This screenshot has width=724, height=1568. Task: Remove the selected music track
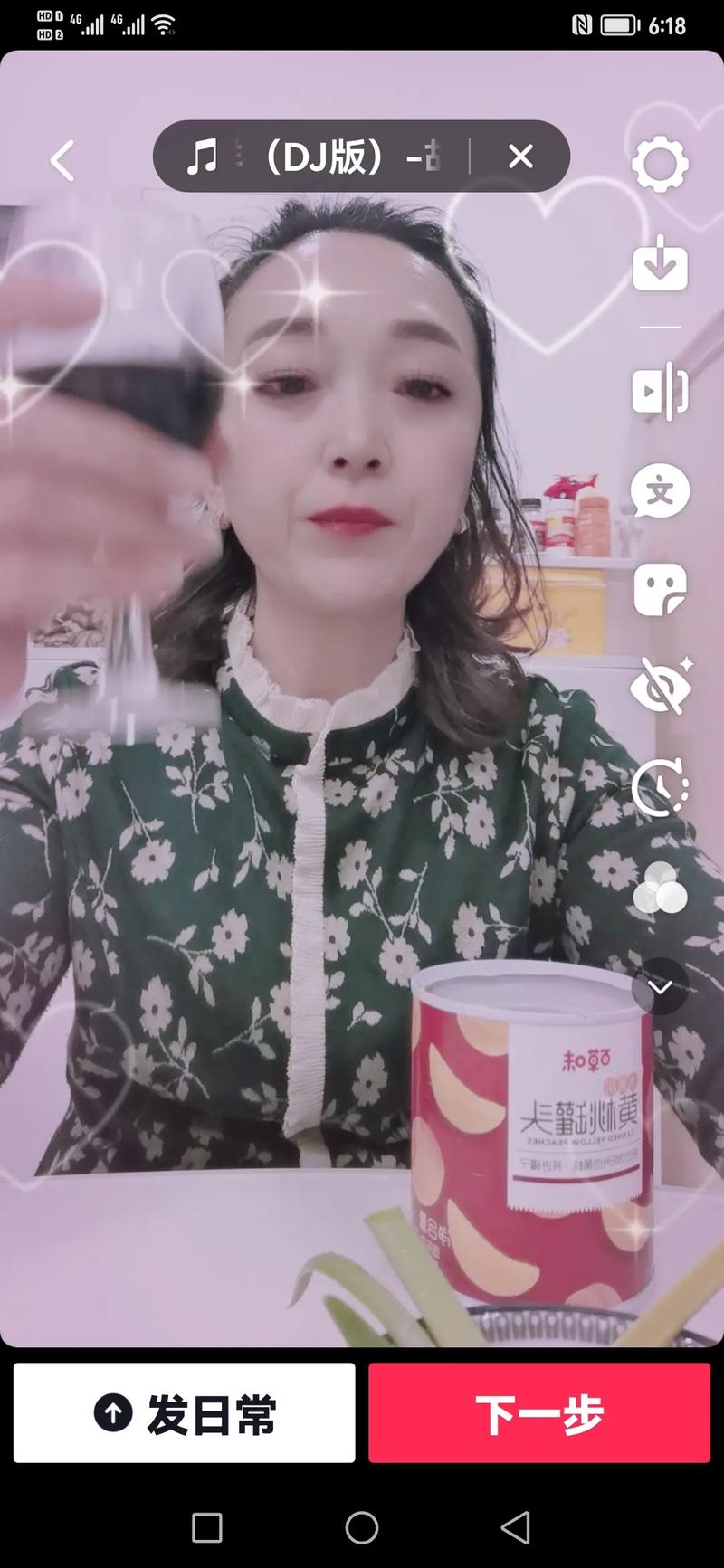point(520,157)
